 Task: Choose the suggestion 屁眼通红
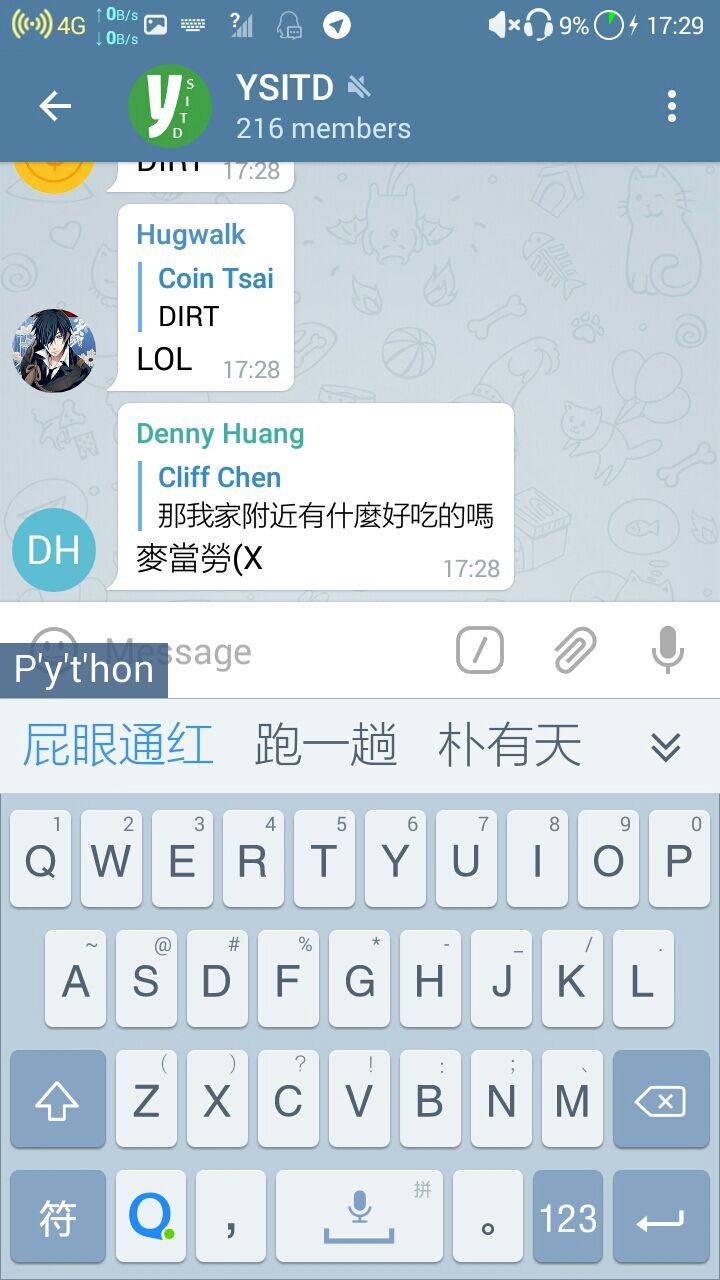(x=118, y=746)
